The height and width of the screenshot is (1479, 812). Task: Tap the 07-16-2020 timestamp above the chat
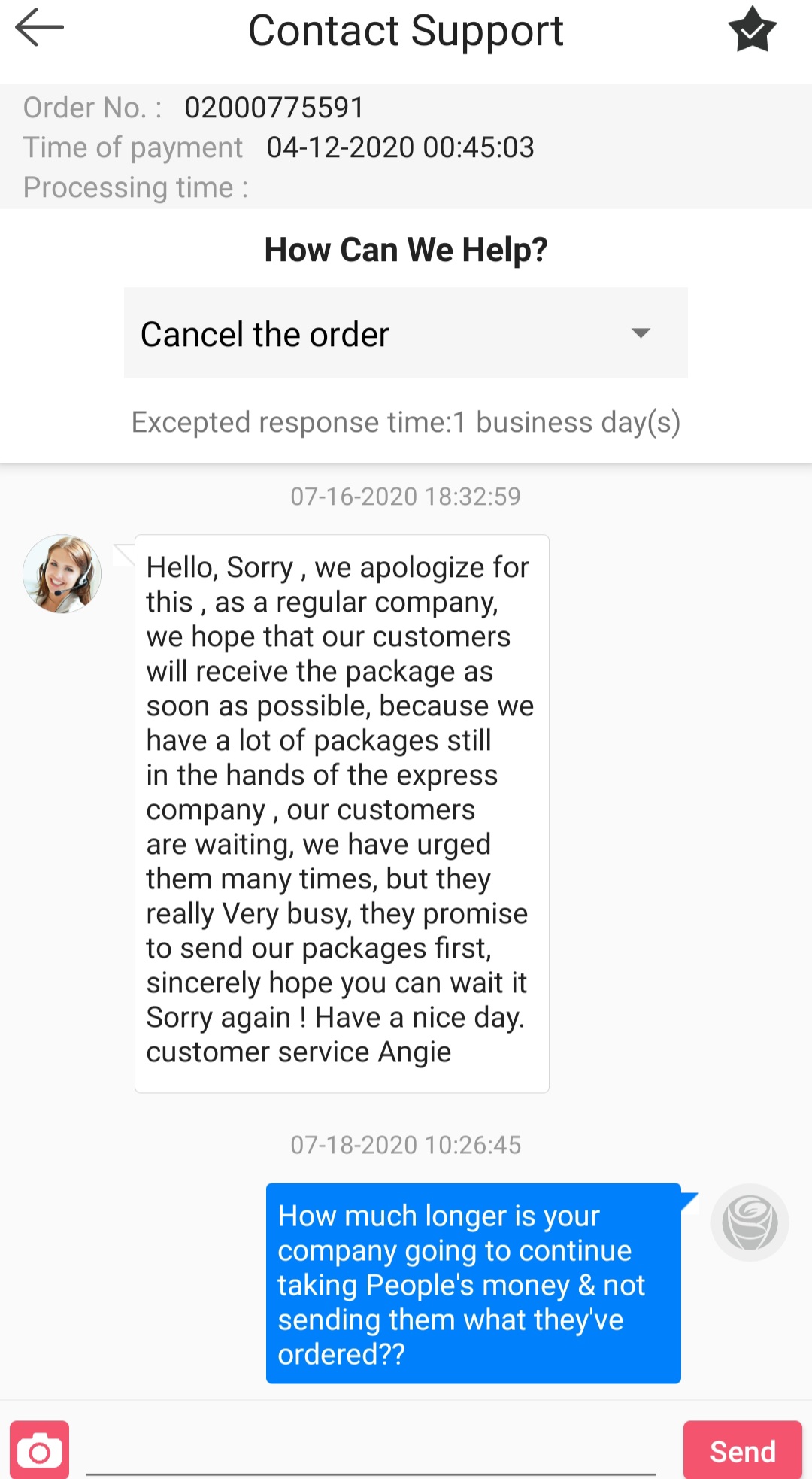pos(406,496)
